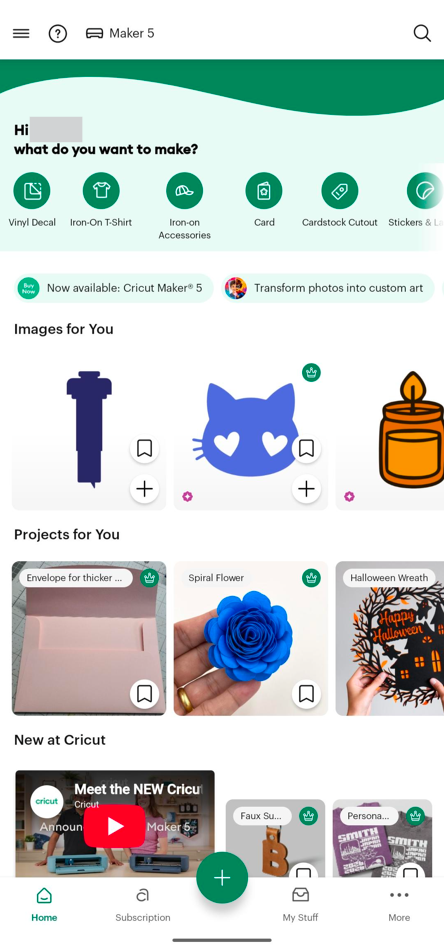
Task: Play the Meet the NEW Cricut video
Action: (x=114, y=826)
